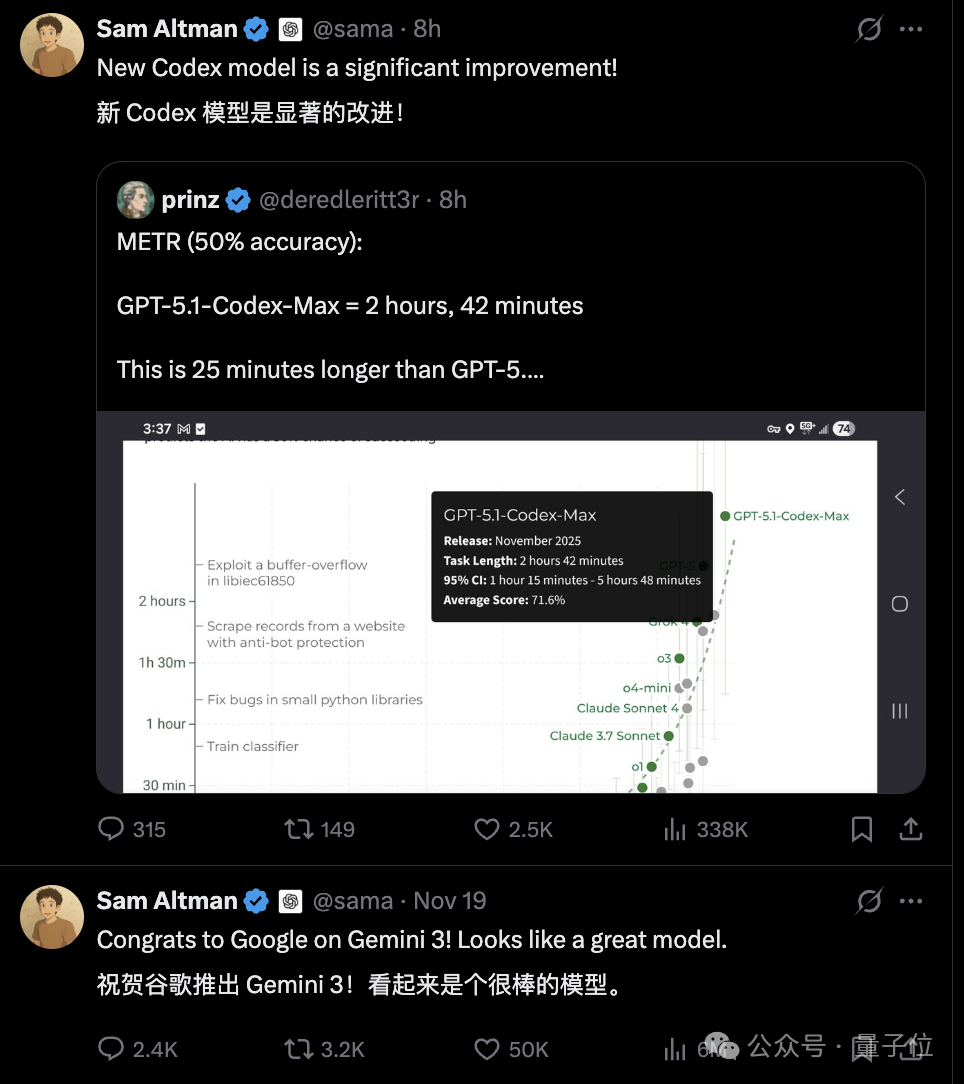The image size is (964, 1084).
Task: Click the 8h timestamp on the Codex tweet
Action: pos(427,29)
